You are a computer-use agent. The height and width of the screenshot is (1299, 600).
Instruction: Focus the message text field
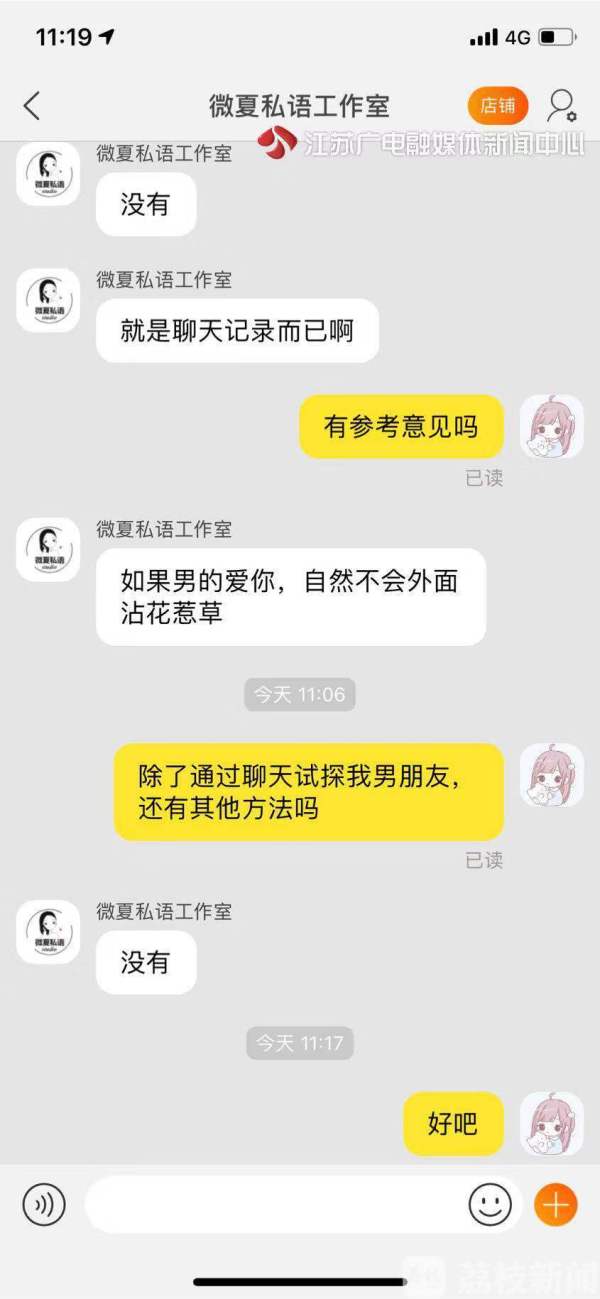pos(275,1205)
